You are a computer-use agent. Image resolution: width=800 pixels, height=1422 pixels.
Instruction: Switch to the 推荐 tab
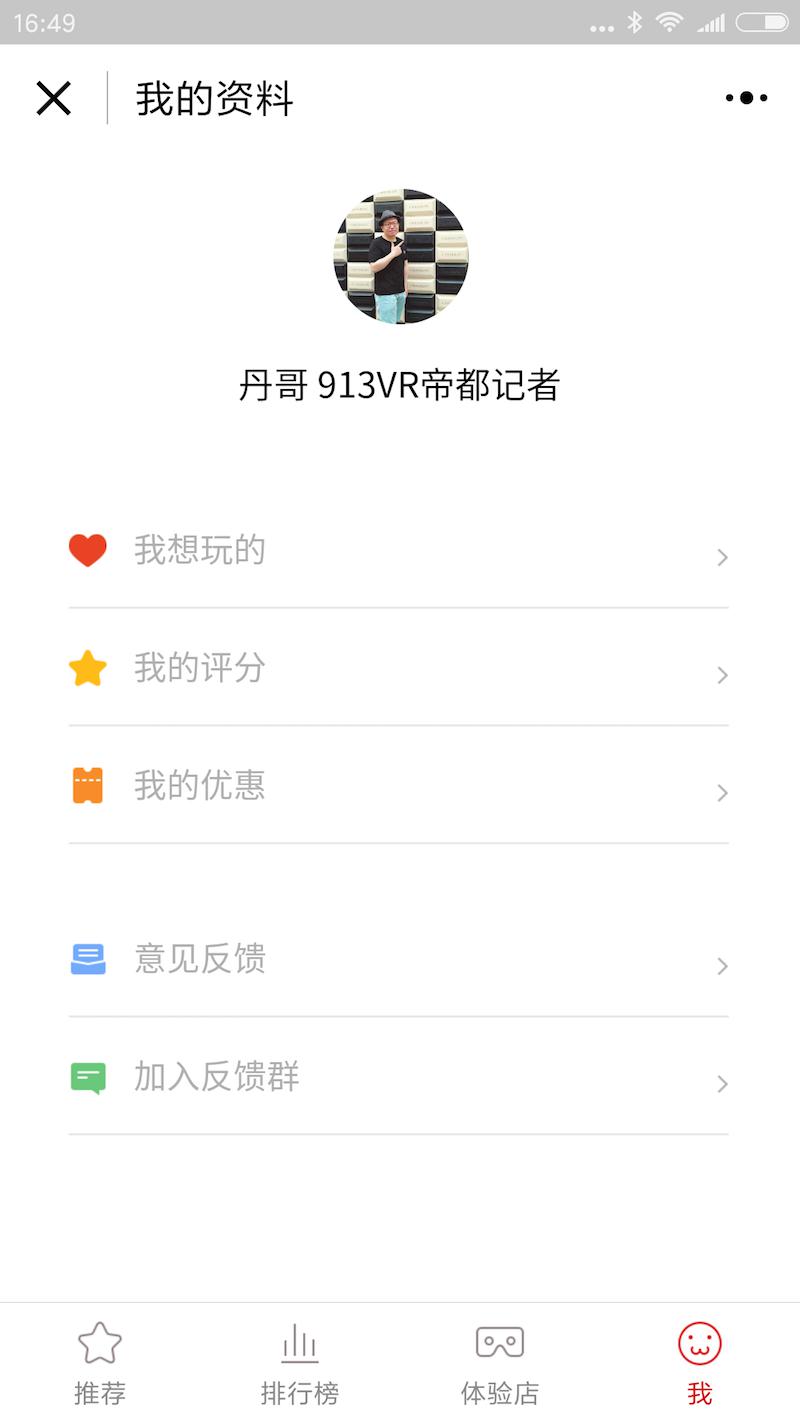(x=100, y=1364)
